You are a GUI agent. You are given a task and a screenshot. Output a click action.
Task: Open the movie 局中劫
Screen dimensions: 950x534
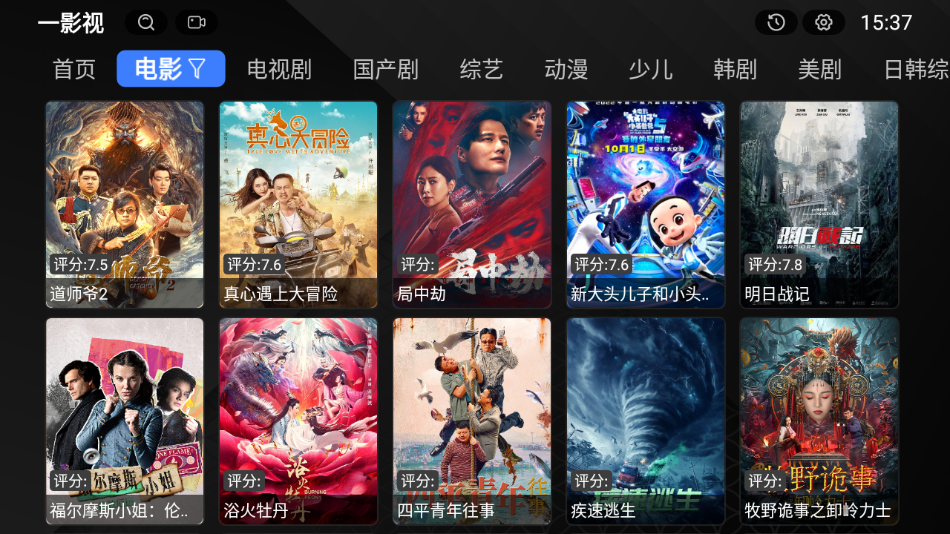471,204
